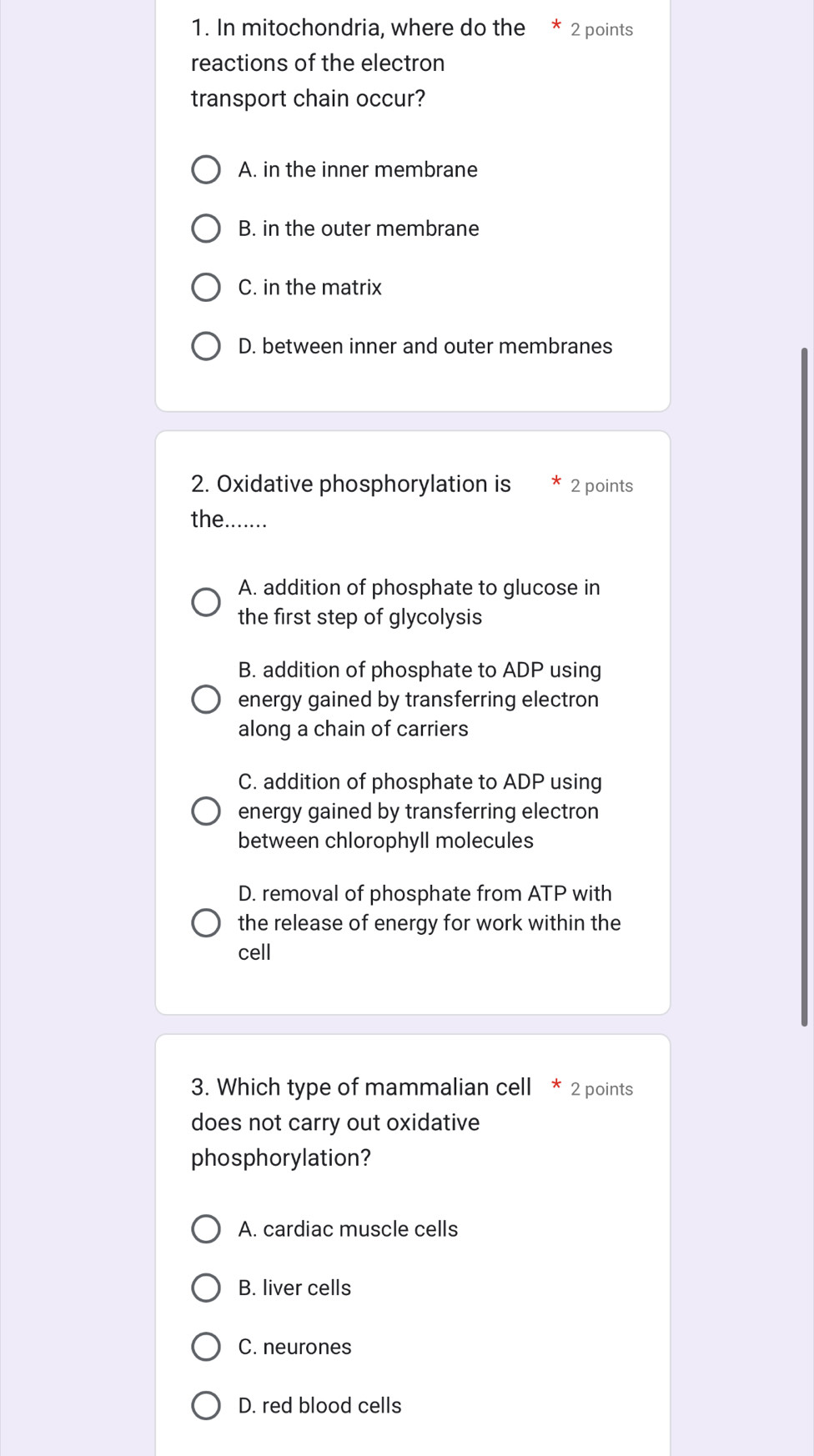
Task: Select option C mentioning chlorophyll molecules
Action: tap(205, 811)
